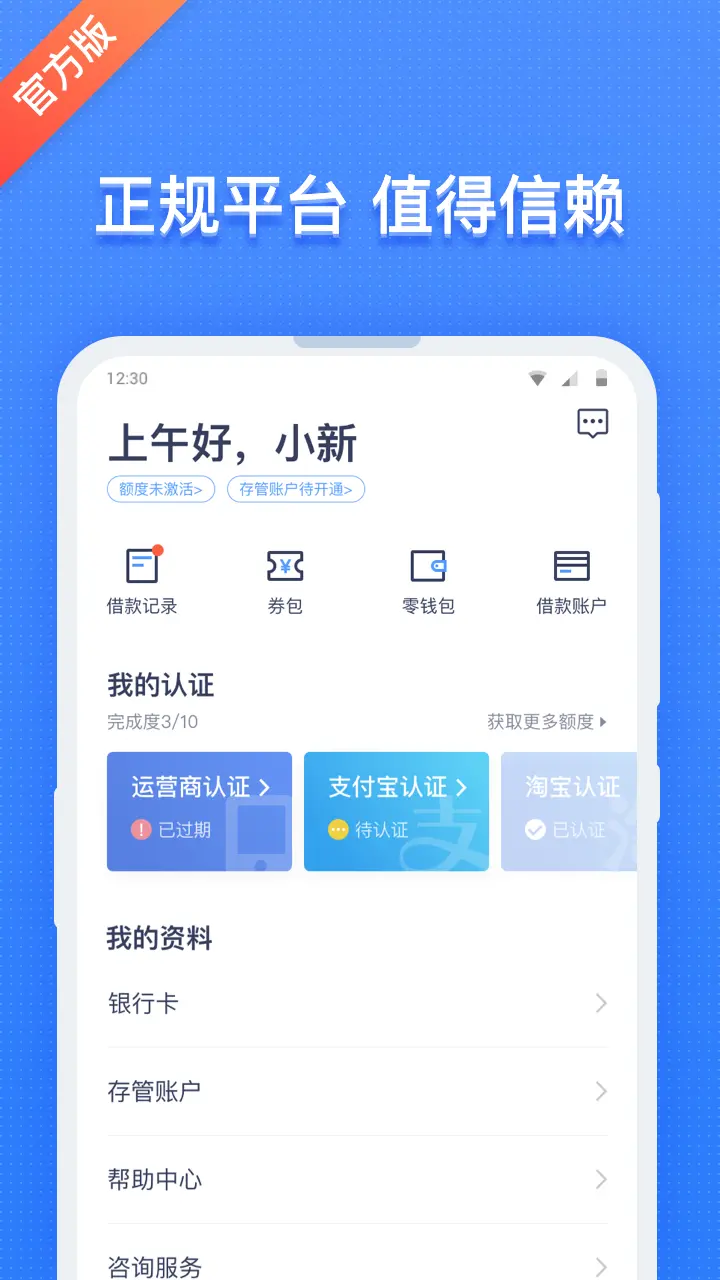
Task: Start 运营商认证 verification
Action: coord(198,787)
